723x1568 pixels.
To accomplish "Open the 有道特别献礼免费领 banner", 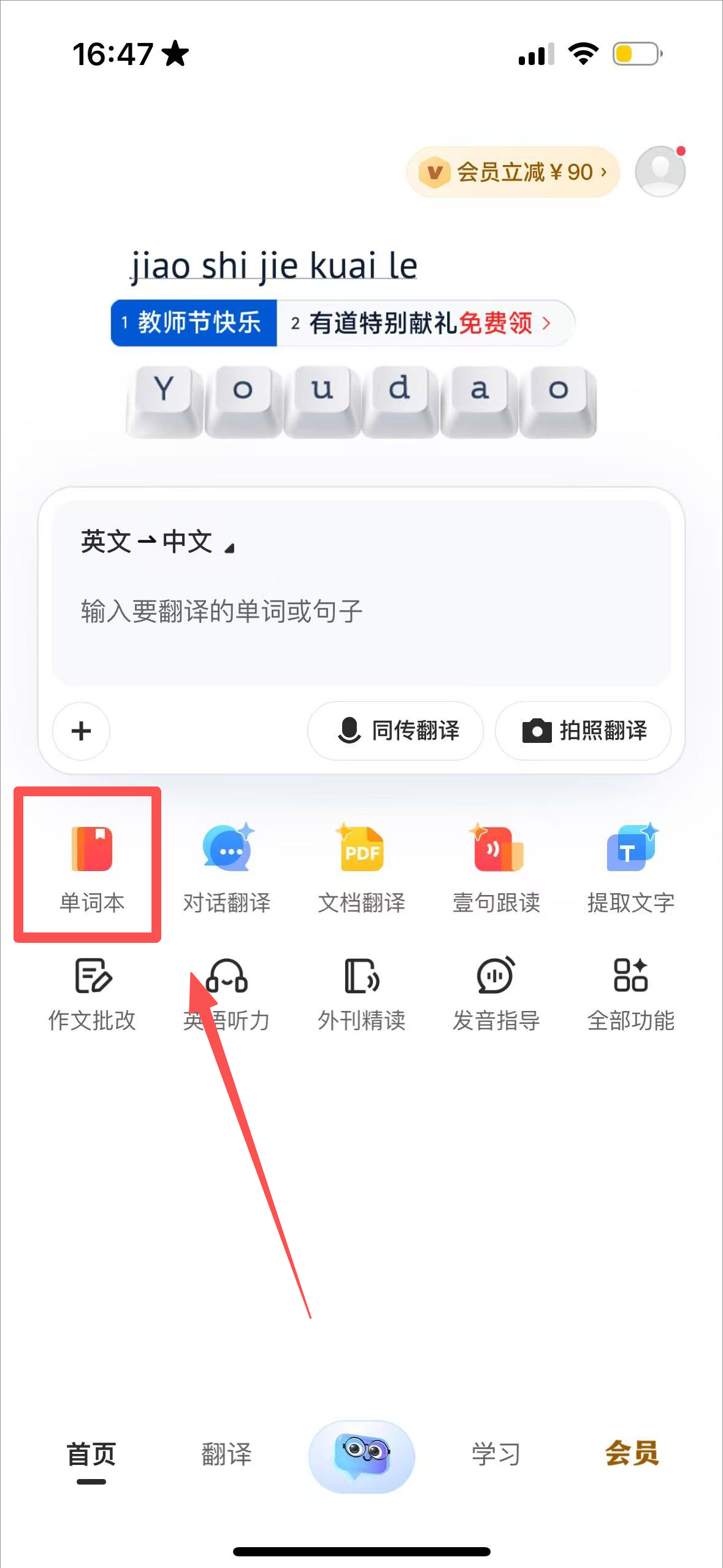I will pos(423,323).
